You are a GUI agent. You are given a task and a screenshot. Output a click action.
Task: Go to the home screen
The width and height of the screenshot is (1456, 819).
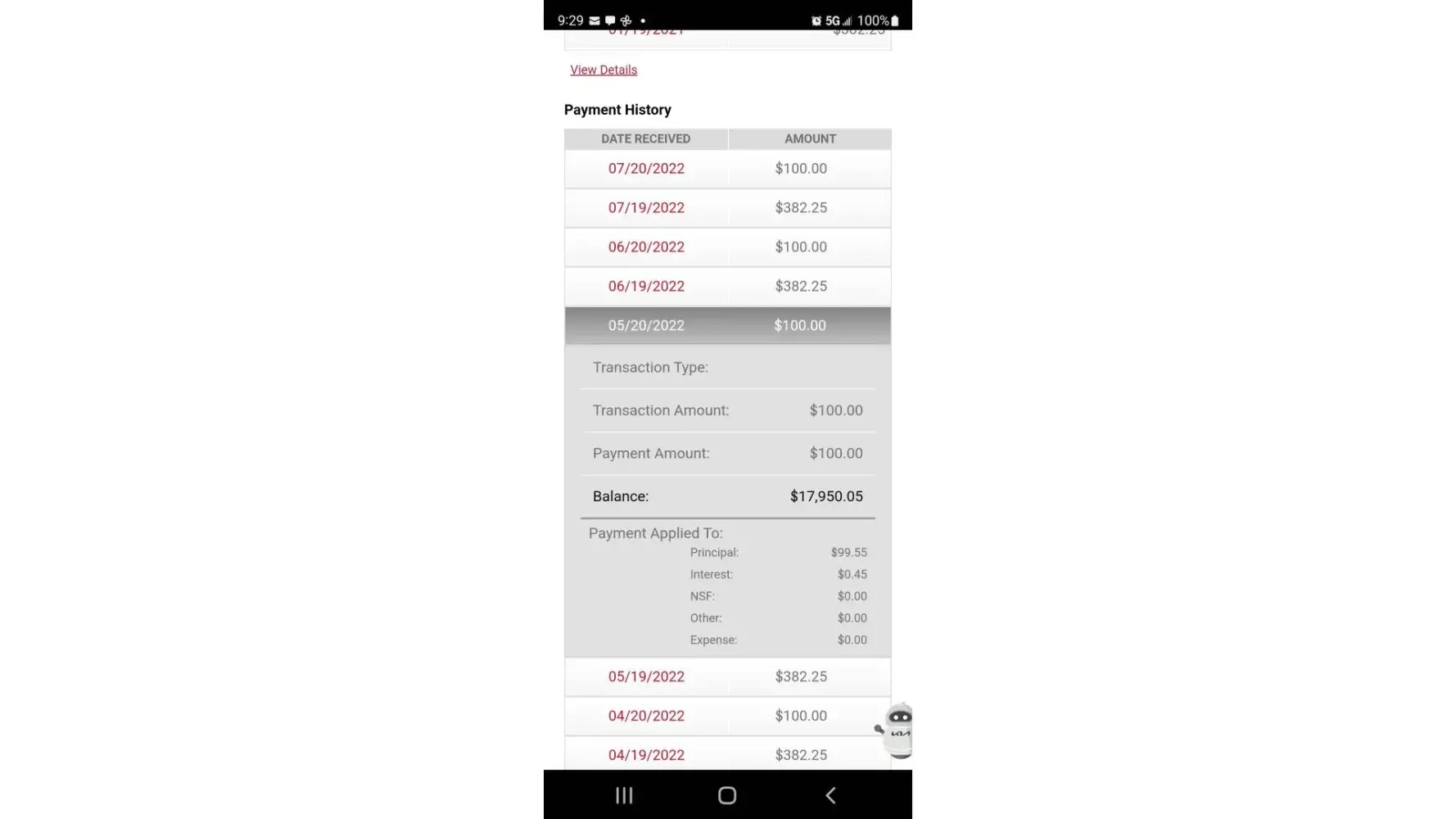727,795
